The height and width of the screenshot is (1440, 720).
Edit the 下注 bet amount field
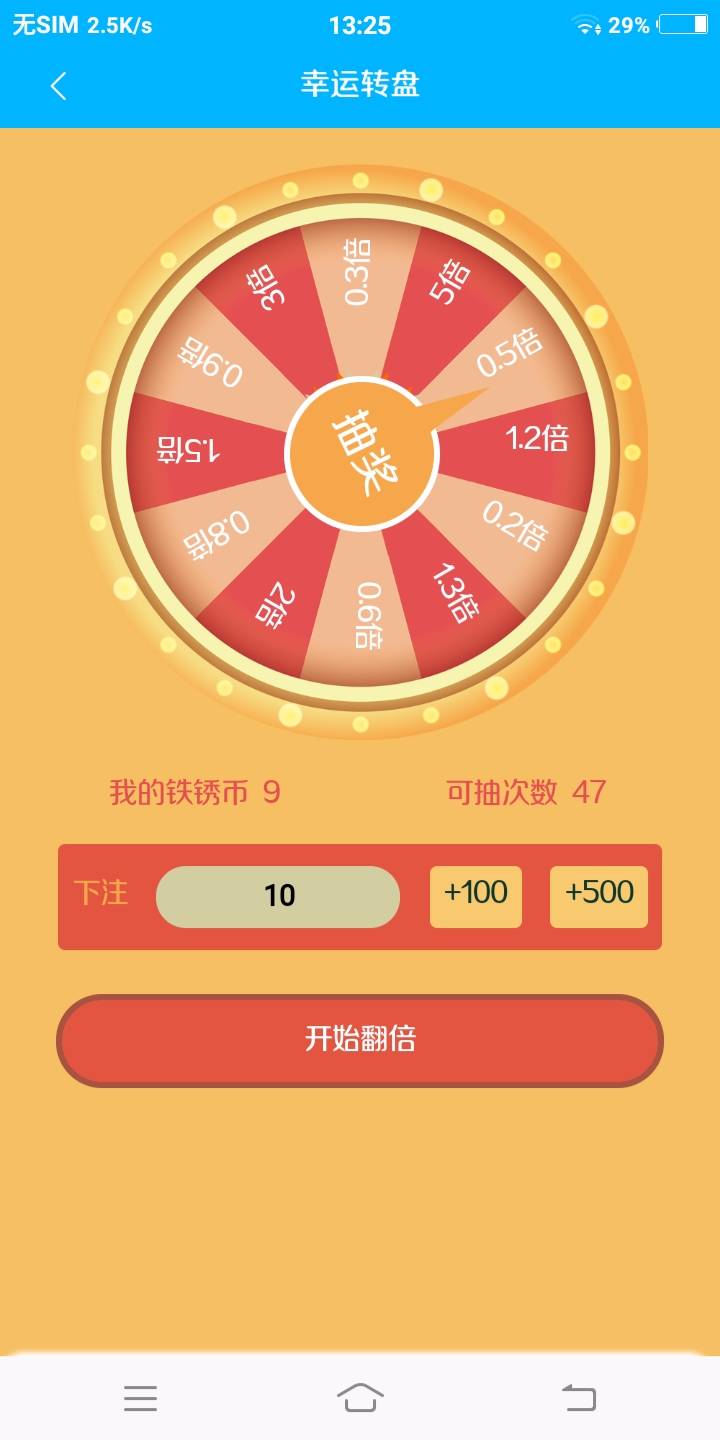[278, 896]
